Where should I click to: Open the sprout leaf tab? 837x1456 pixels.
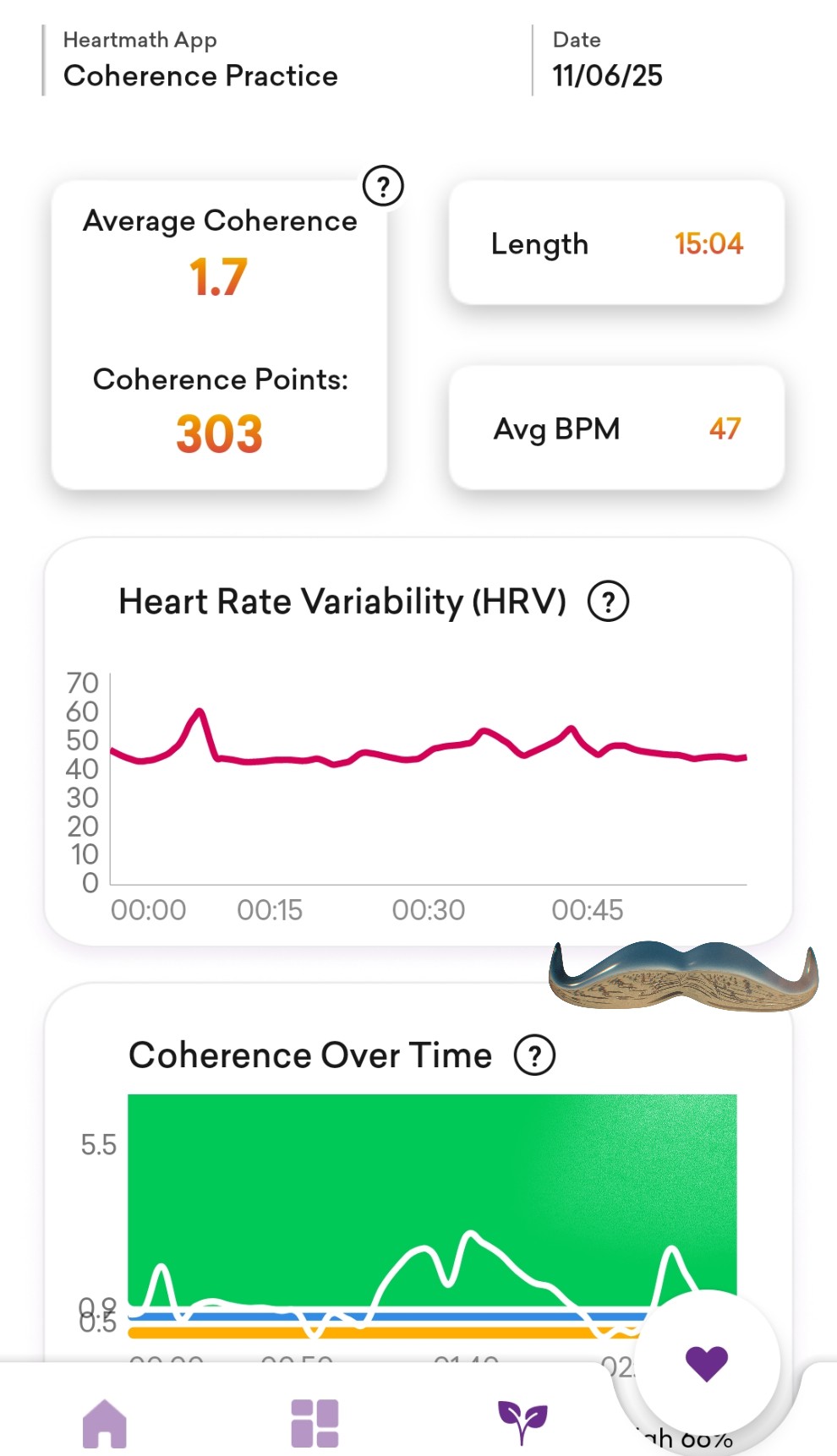522,1423
